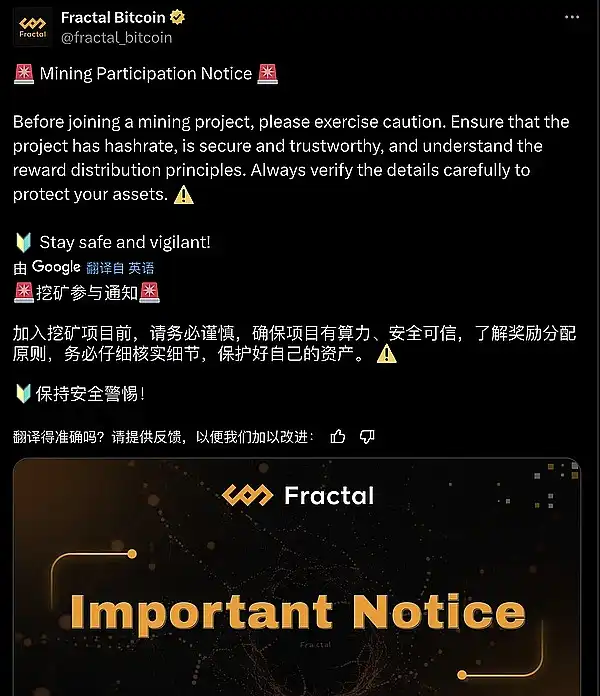The width and height of the screenshot is (600, 696).
Task: Open the Important Notice image
Action: point(296,580)
